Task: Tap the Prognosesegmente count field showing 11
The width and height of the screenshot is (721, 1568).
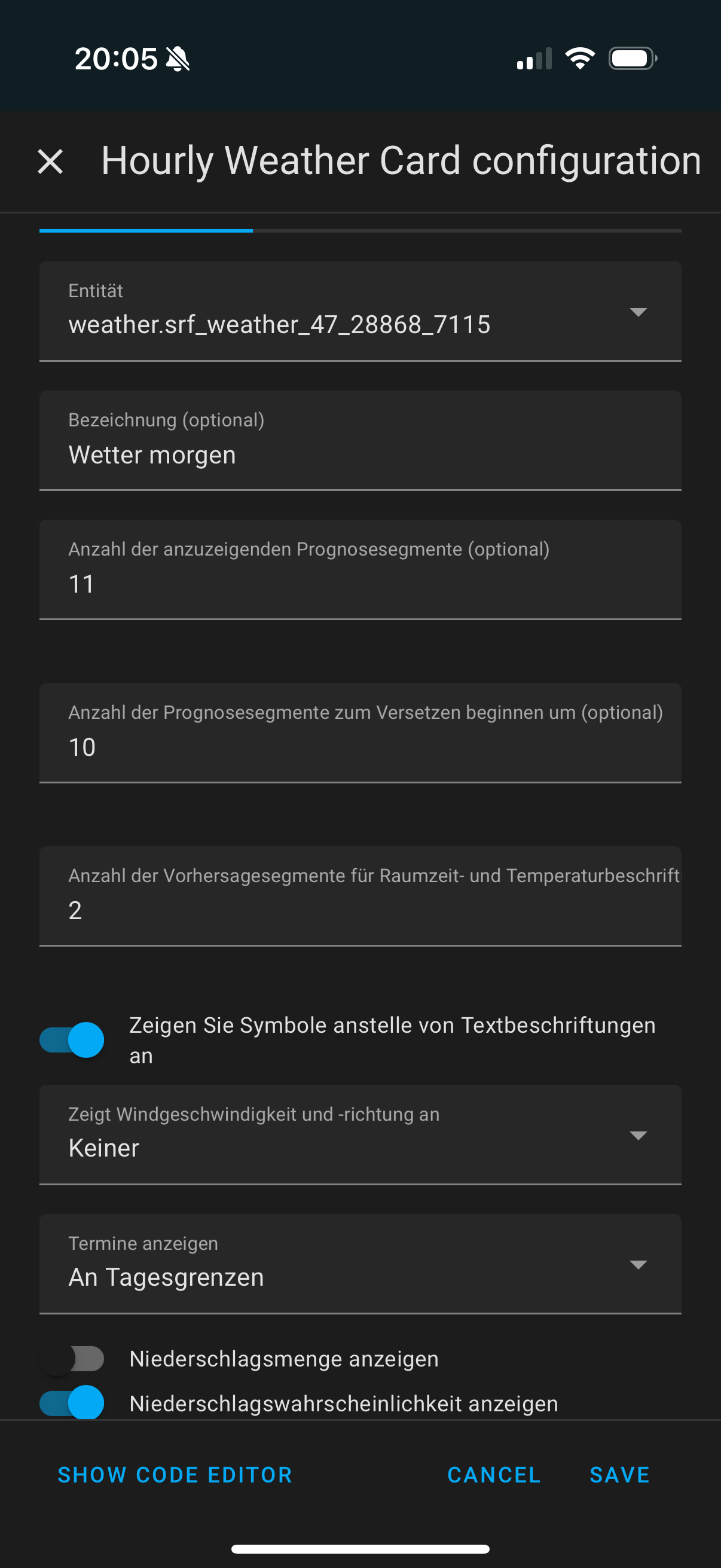Action: (359, 583)
